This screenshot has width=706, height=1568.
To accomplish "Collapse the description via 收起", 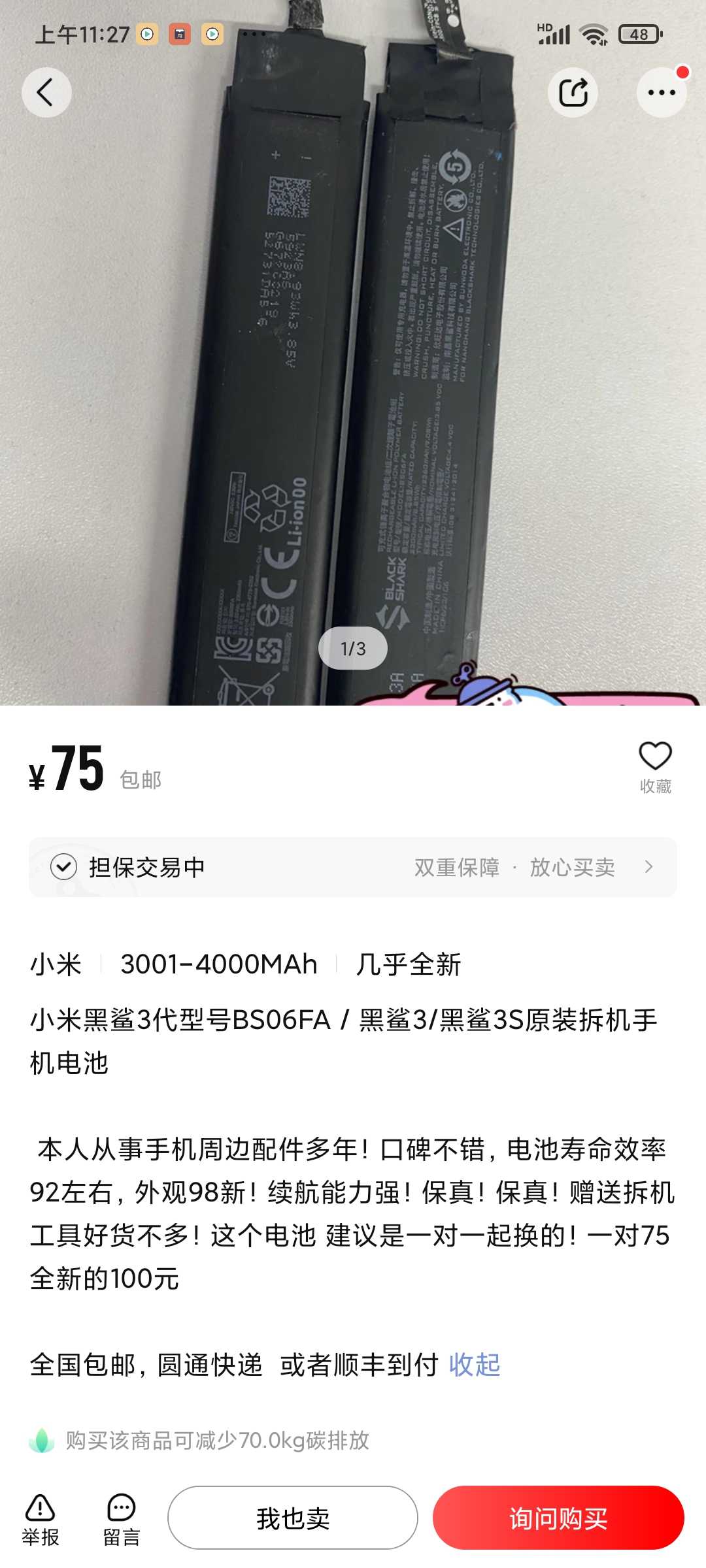I will [x=475, y=1365].
